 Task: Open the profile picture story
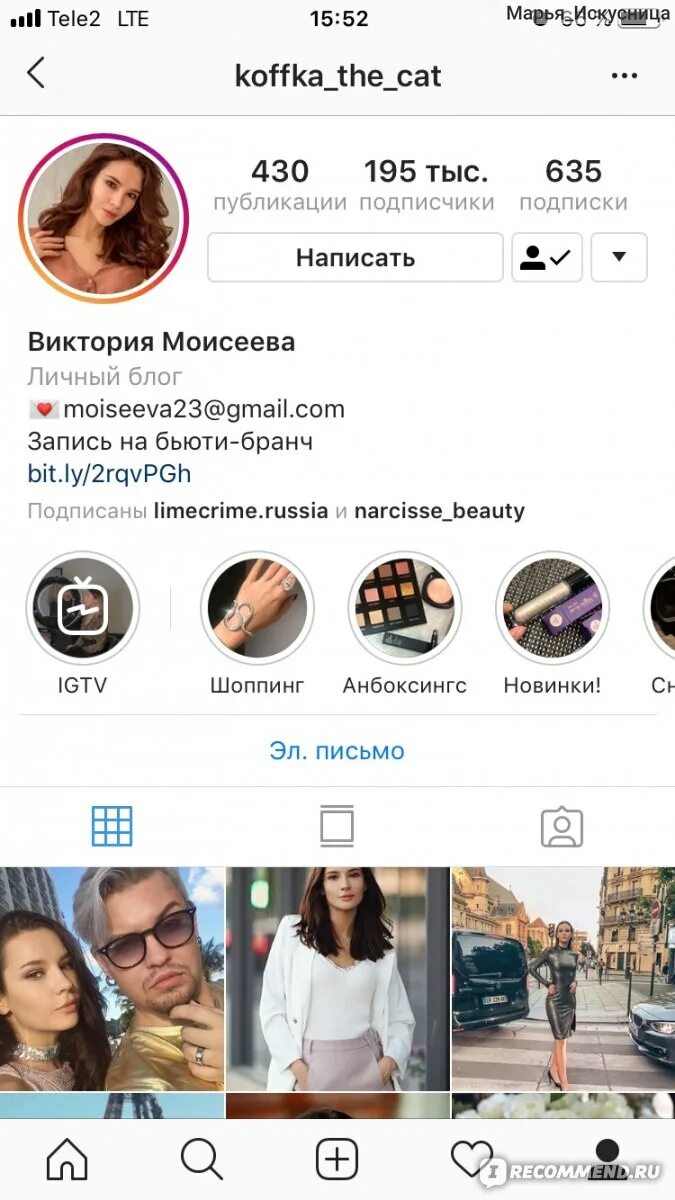(x=104, y=218)
